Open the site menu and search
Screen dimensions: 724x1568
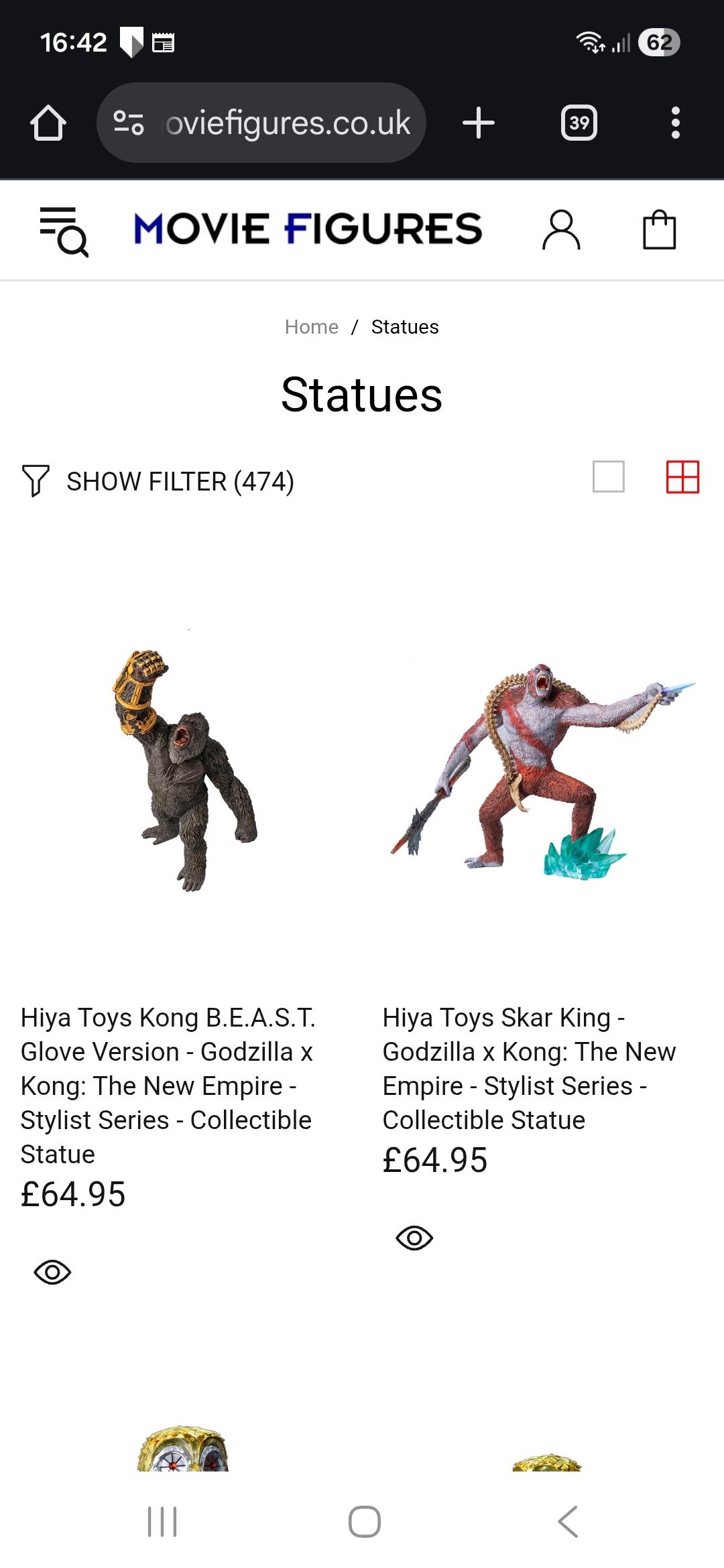pyautogui.click(x=64, y=231)
